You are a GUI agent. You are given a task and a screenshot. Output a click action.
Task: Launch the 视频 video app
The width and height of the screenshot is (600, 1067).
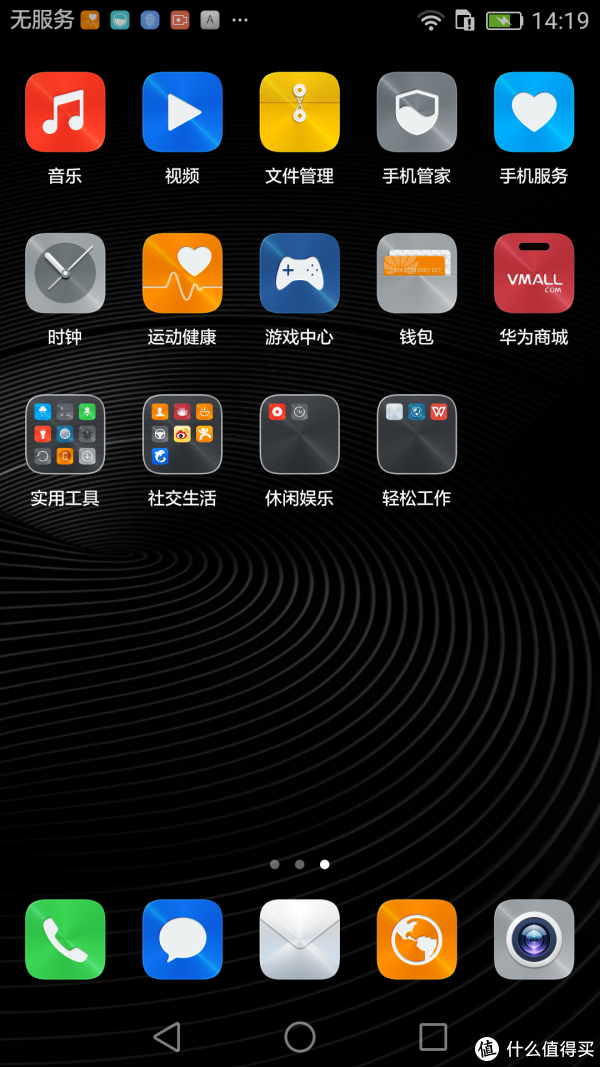182,112
